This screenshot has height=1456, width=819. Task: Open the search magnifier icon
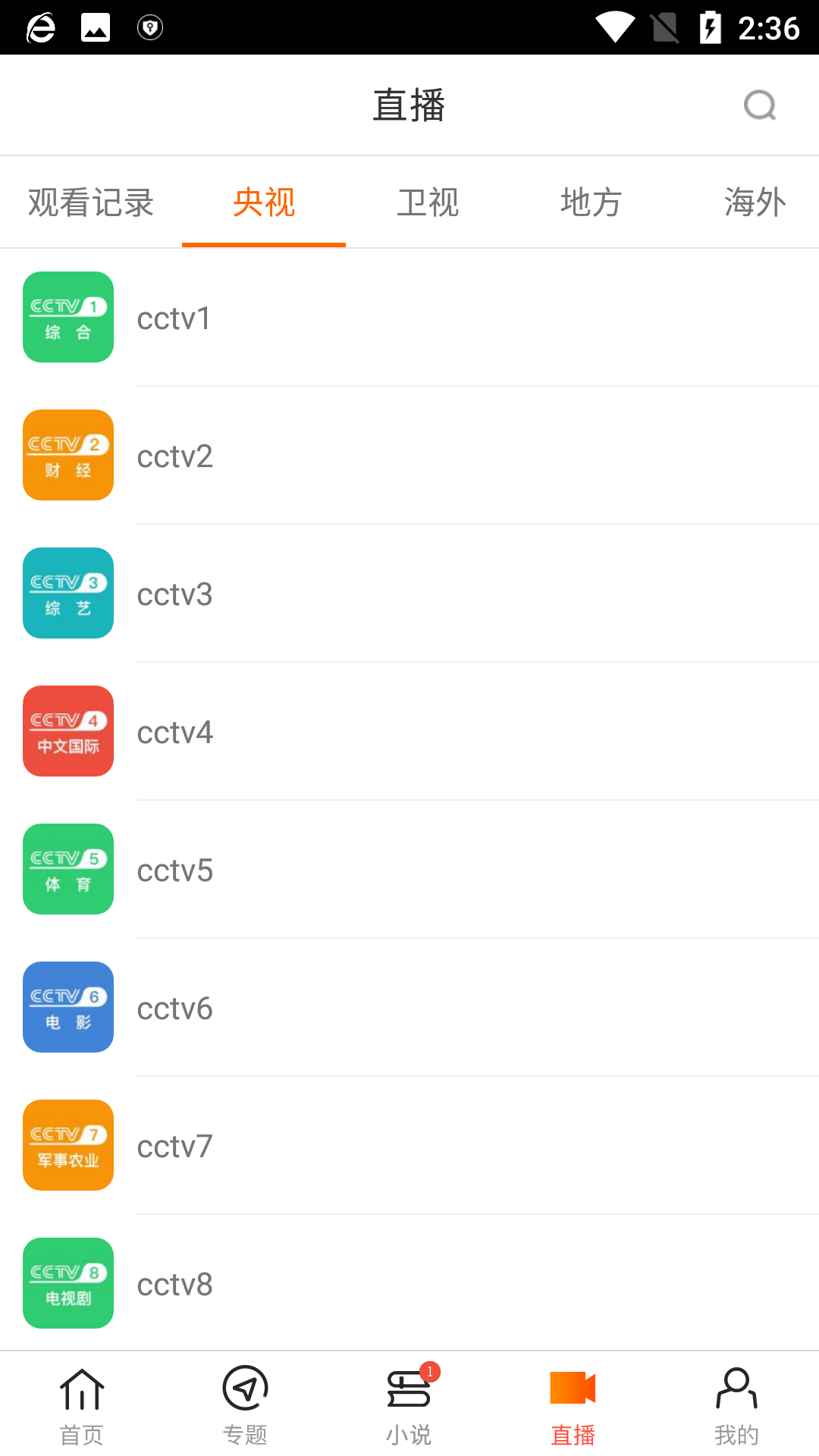(x=761, y=105)
